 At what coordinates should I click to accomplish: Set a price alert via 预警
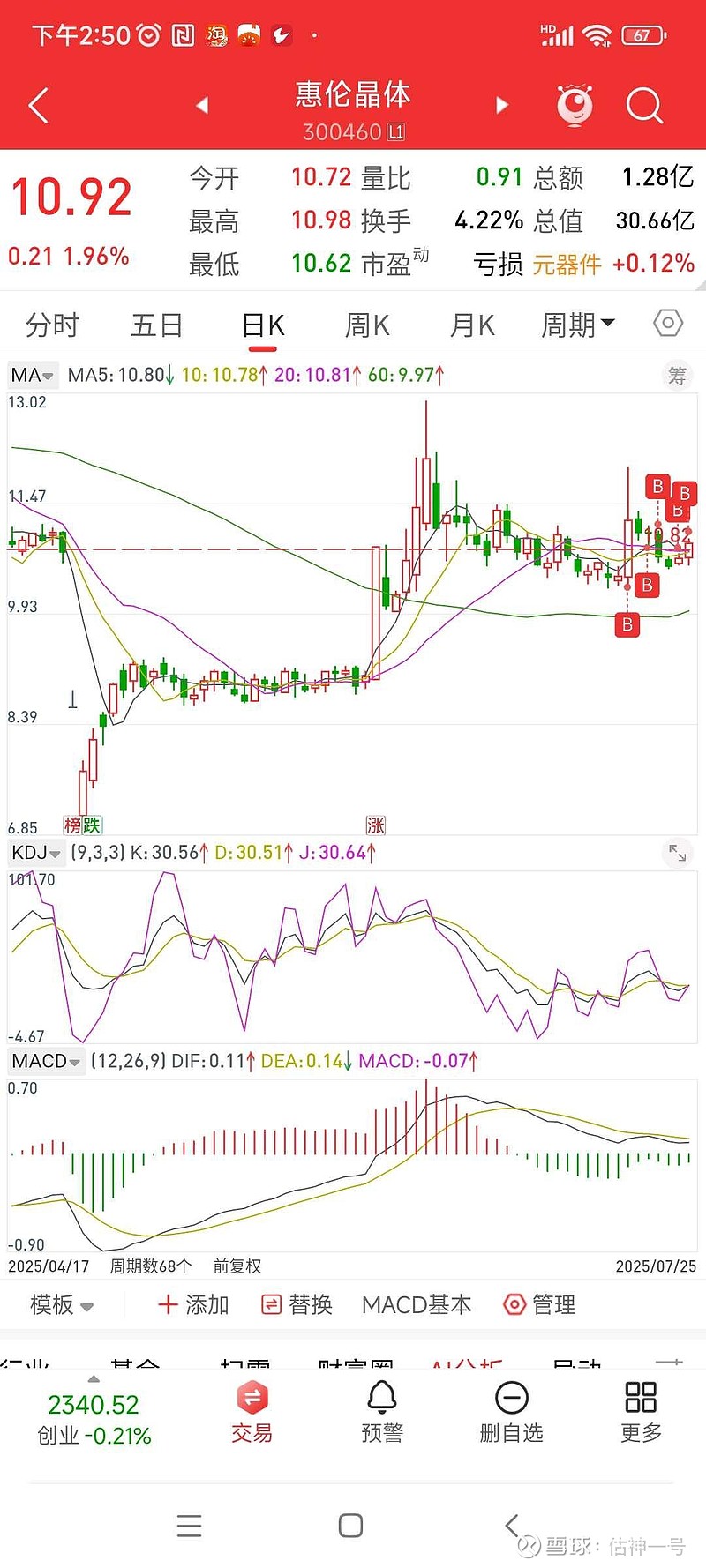pos(382,1413)
